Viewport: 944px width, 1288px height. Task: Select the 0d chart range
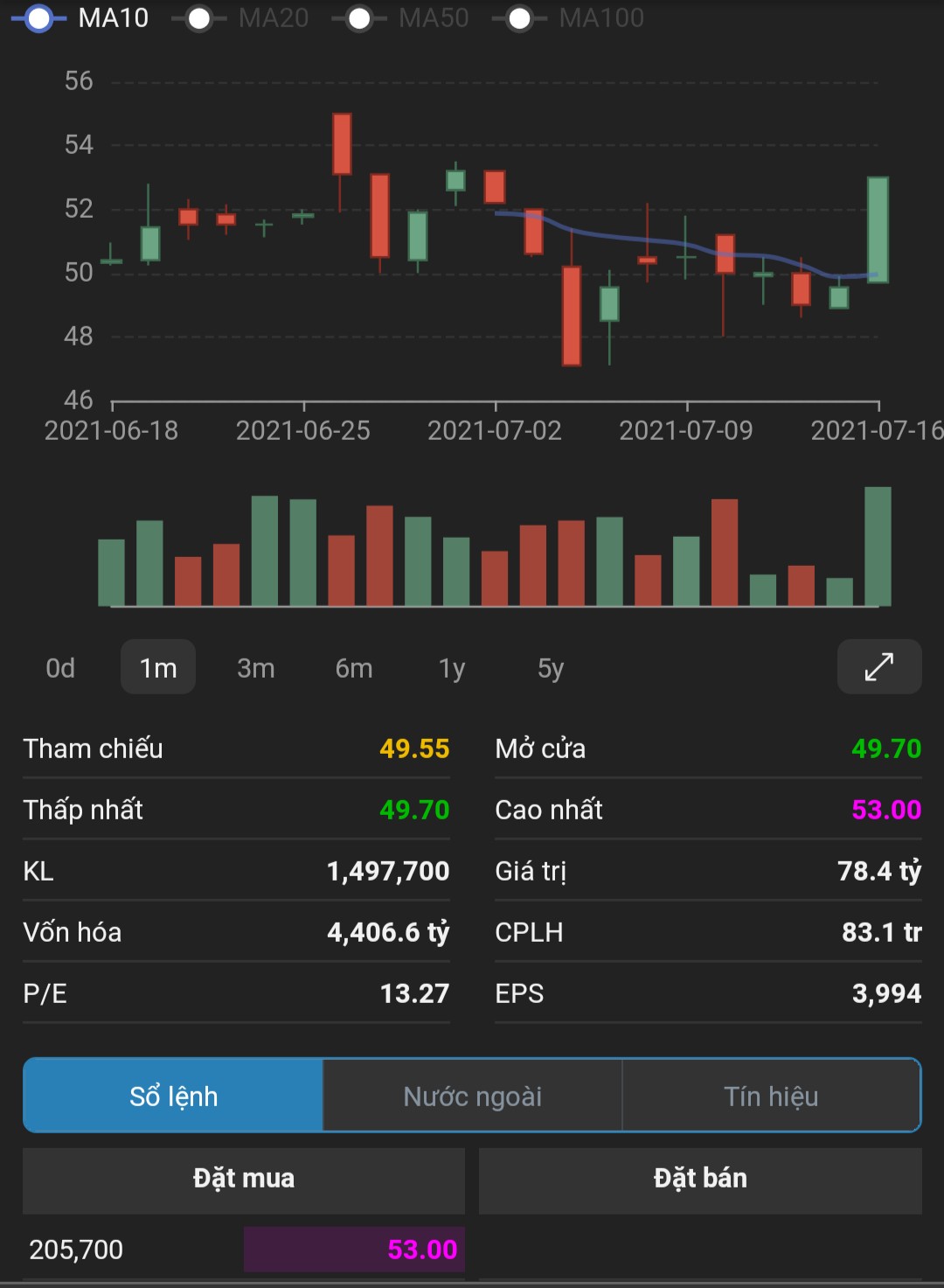point(60,668)
